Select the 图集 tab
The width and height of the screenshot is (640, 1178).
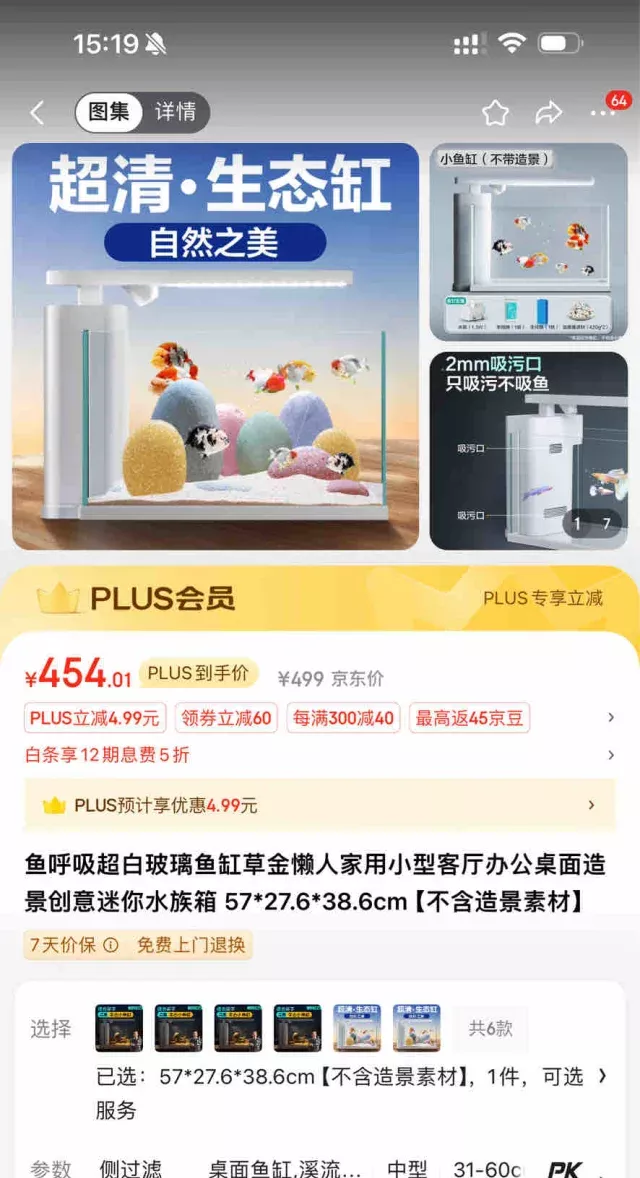(x=109, y=112)
